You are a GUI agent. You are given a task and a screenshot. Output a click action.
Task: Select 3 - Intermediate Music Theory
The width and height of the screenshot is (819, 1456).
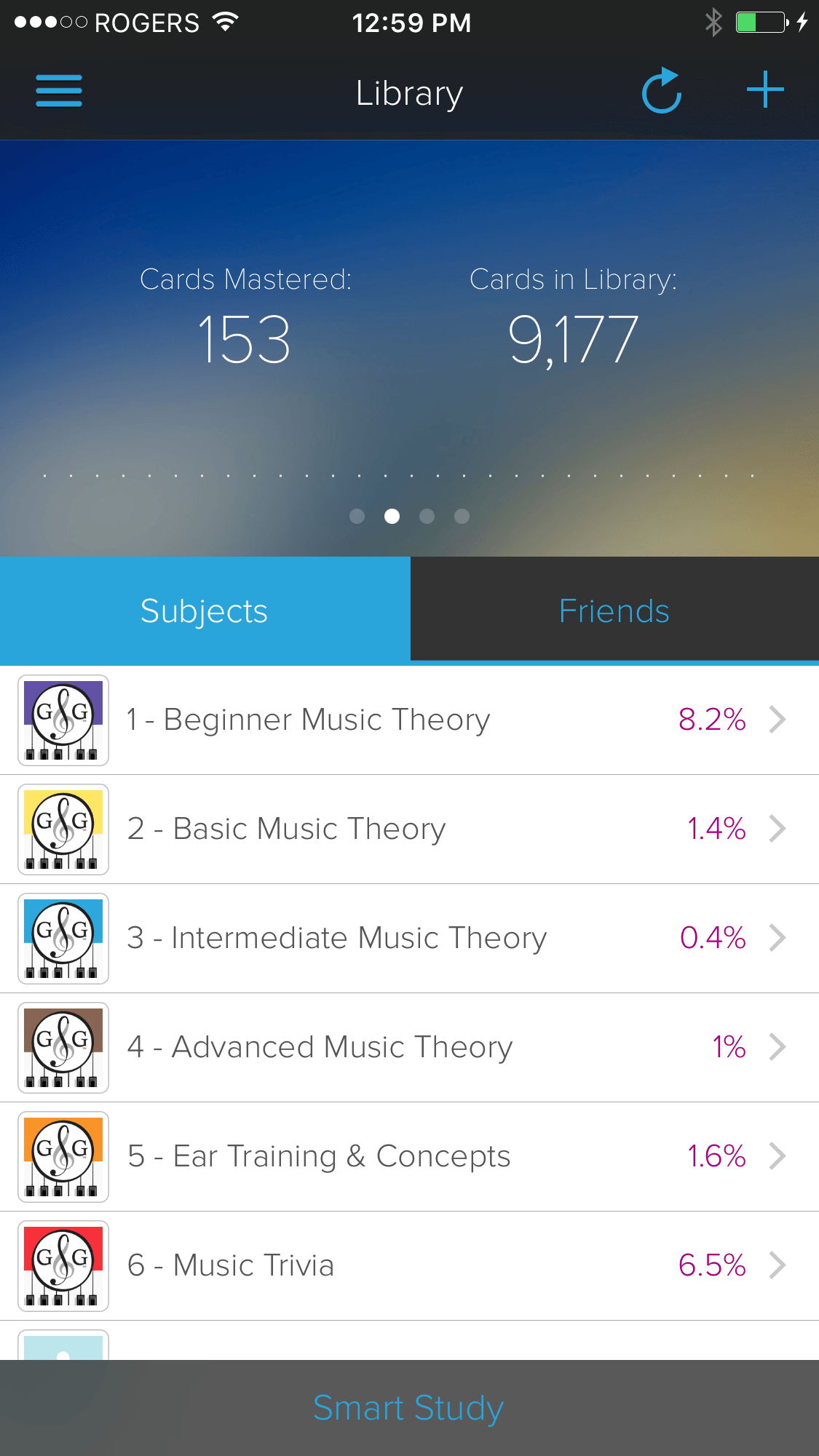[x=408, y=938]
